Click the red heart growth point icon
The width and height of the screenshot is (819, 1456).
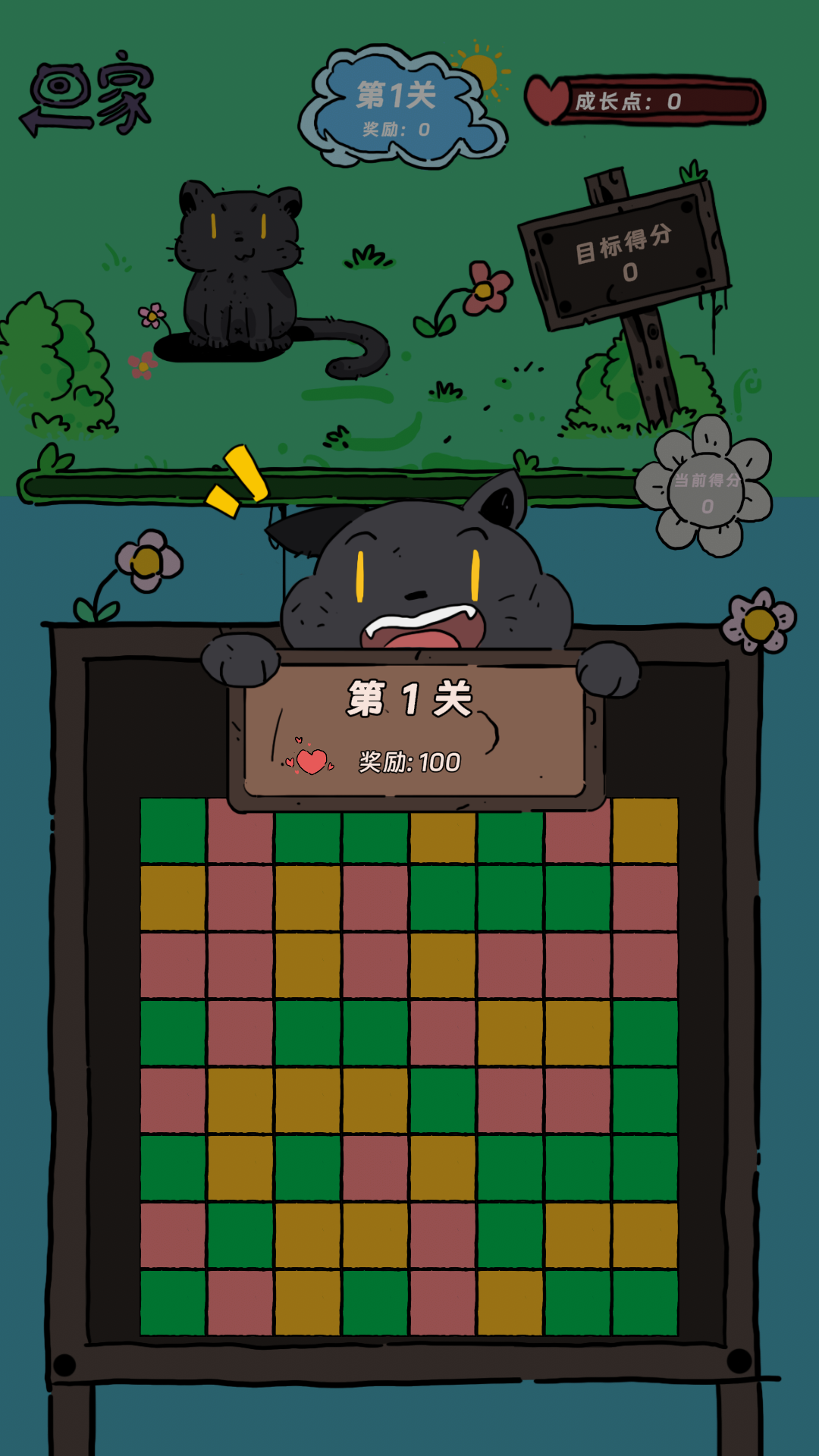click(x=548, y=99)
